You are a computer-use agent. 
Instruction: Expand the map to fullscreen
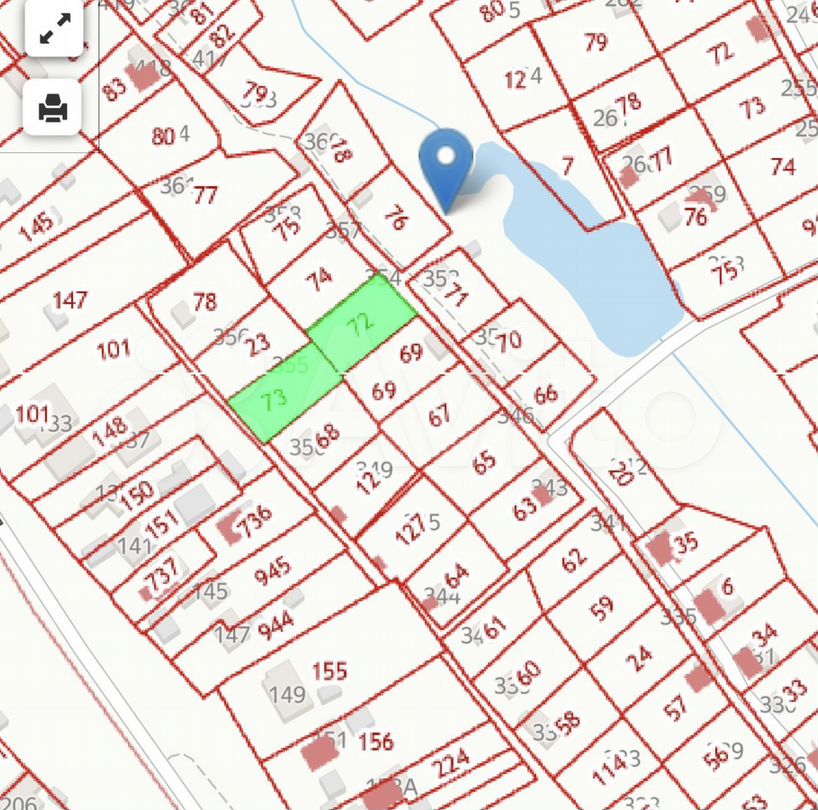(x=54, y=29)
